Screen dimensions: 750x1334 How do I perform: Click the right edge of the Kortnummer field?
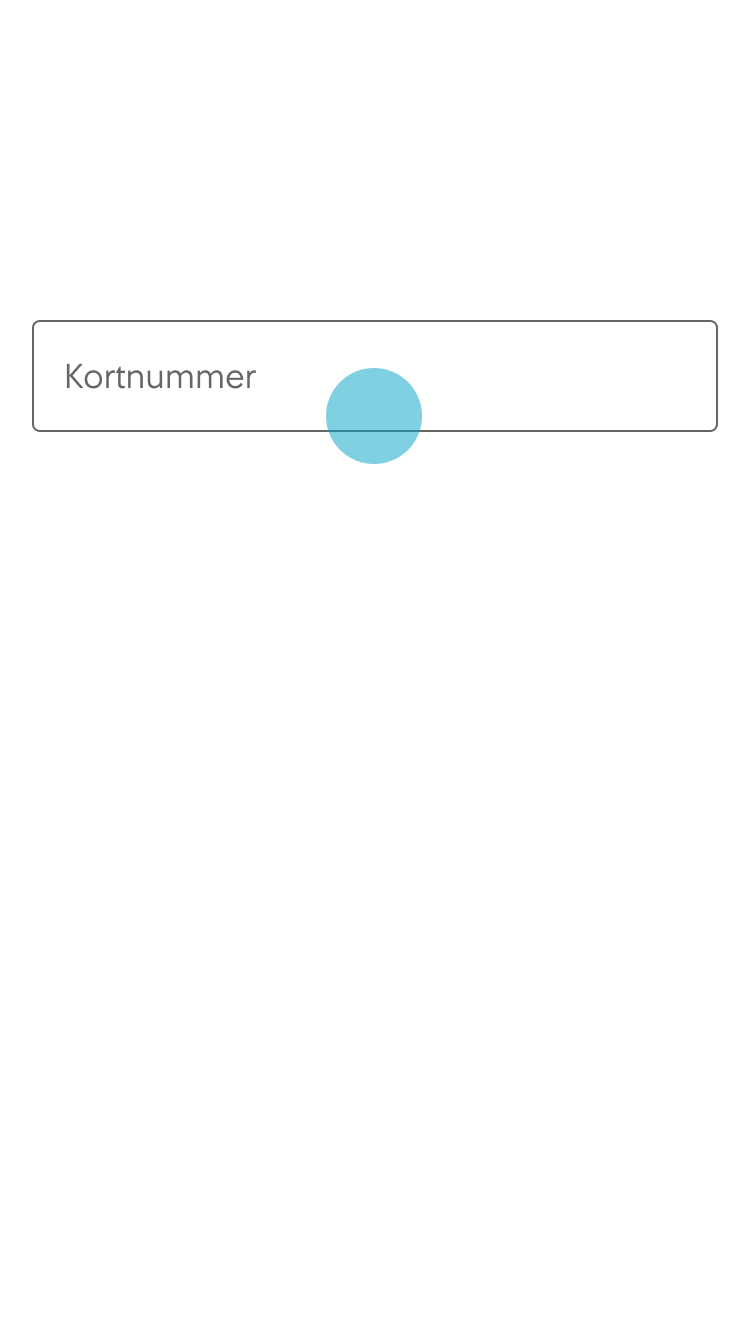pyautogui.click(x=717, y=375)
